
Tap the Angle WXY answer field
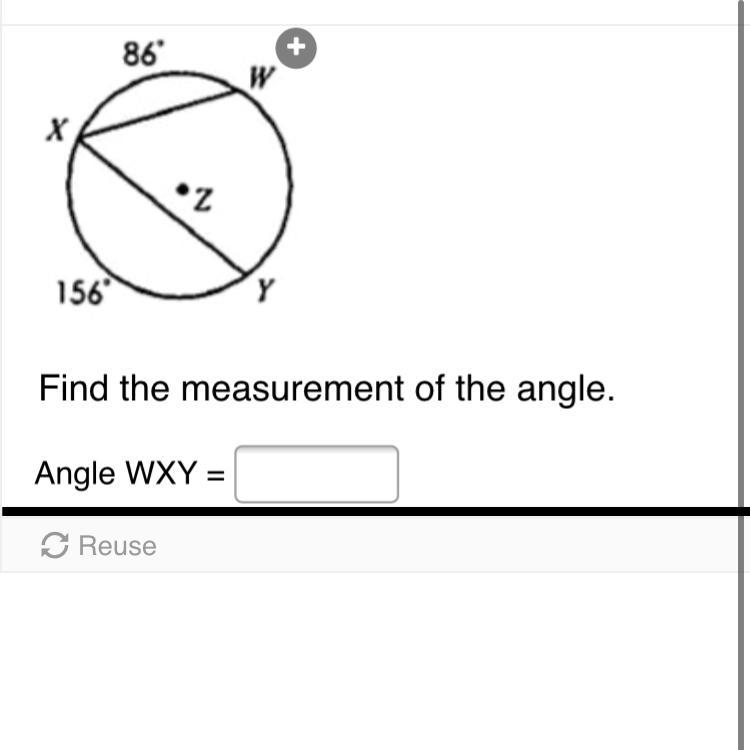tap(316, 474)
